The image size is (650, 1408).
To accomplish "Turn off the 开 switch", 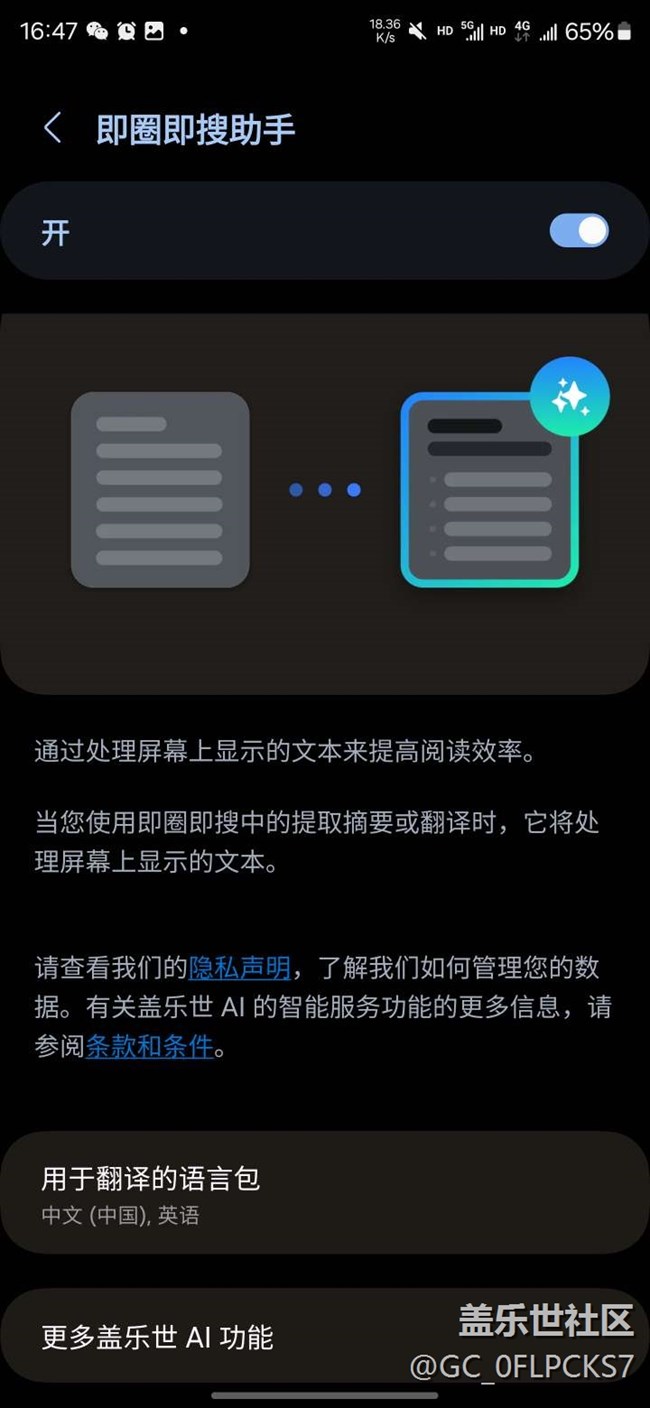I will pos(578,231).
